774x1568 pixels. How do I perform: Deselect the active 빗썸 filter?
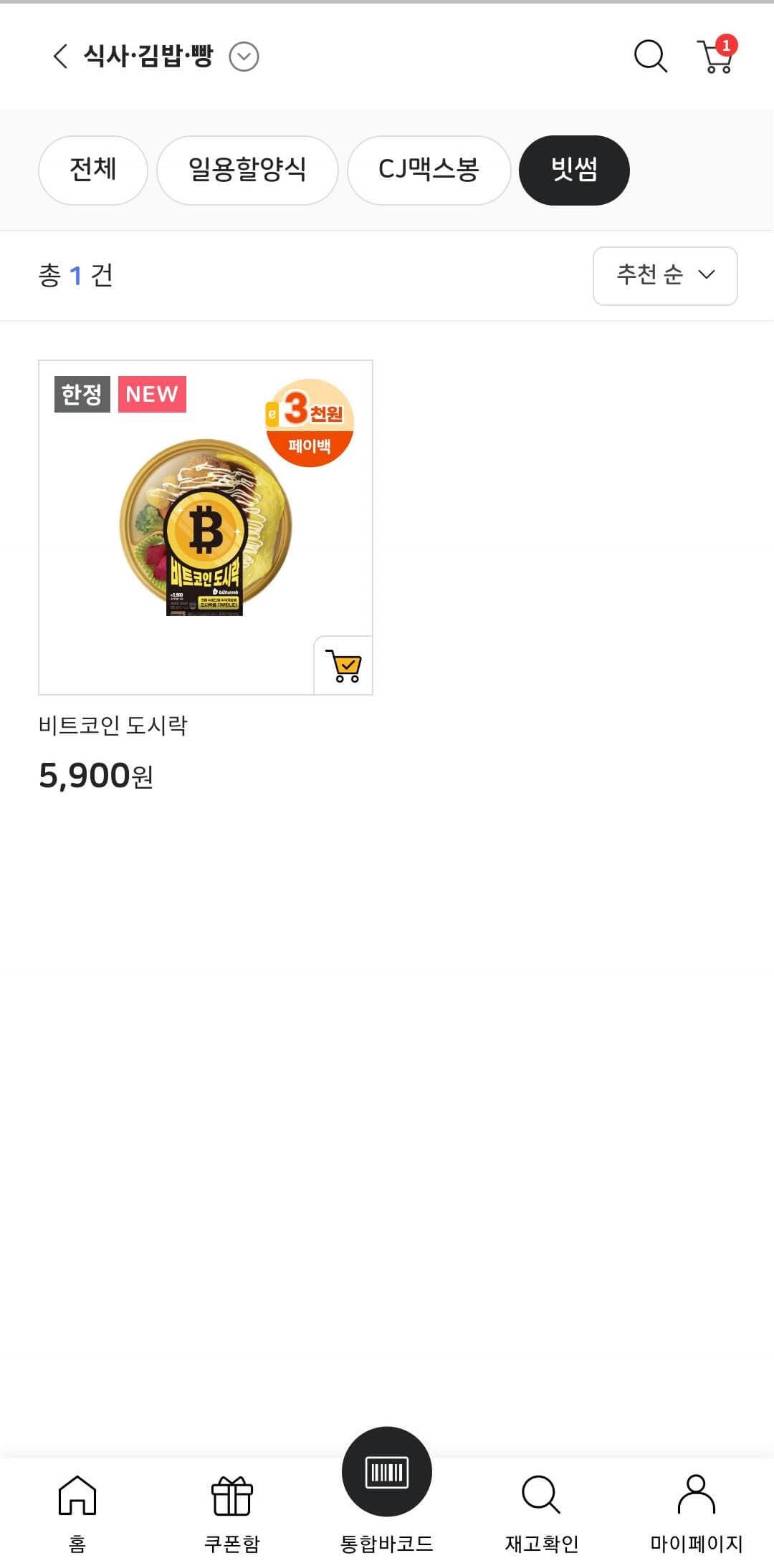click(574, 170)
